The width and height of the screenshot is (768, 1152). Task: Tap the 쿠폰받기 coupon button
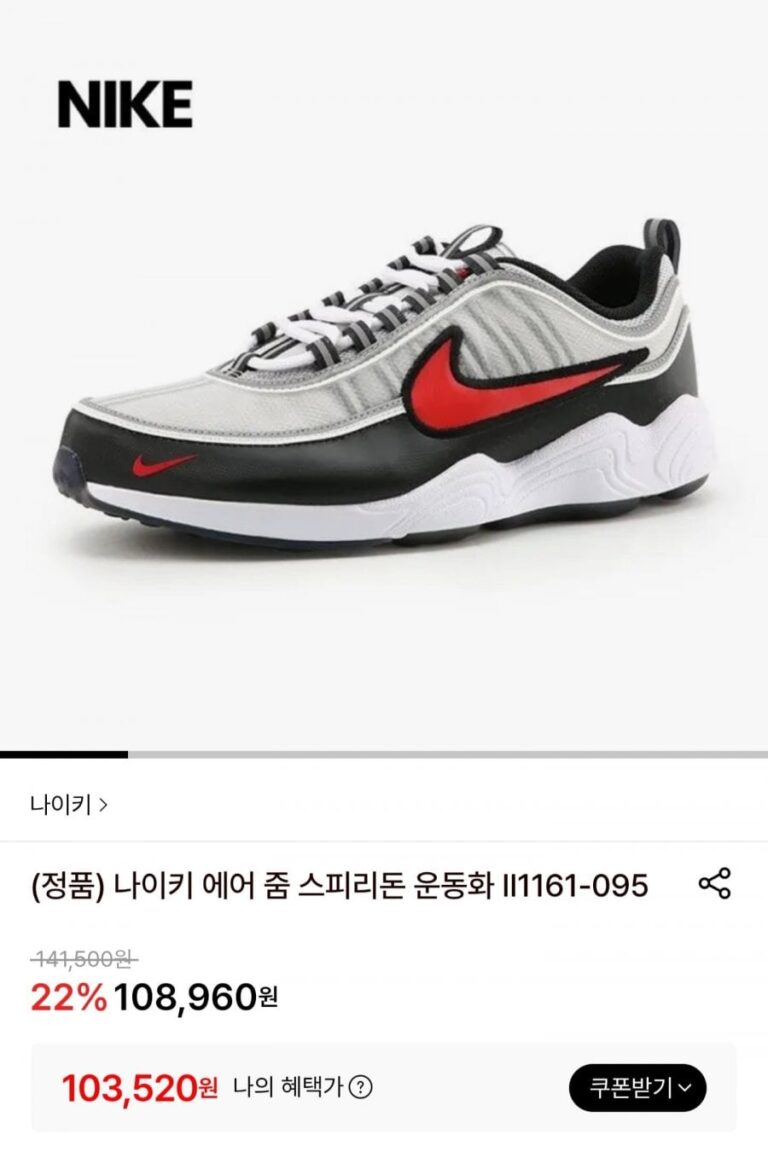click(637, 1087)
